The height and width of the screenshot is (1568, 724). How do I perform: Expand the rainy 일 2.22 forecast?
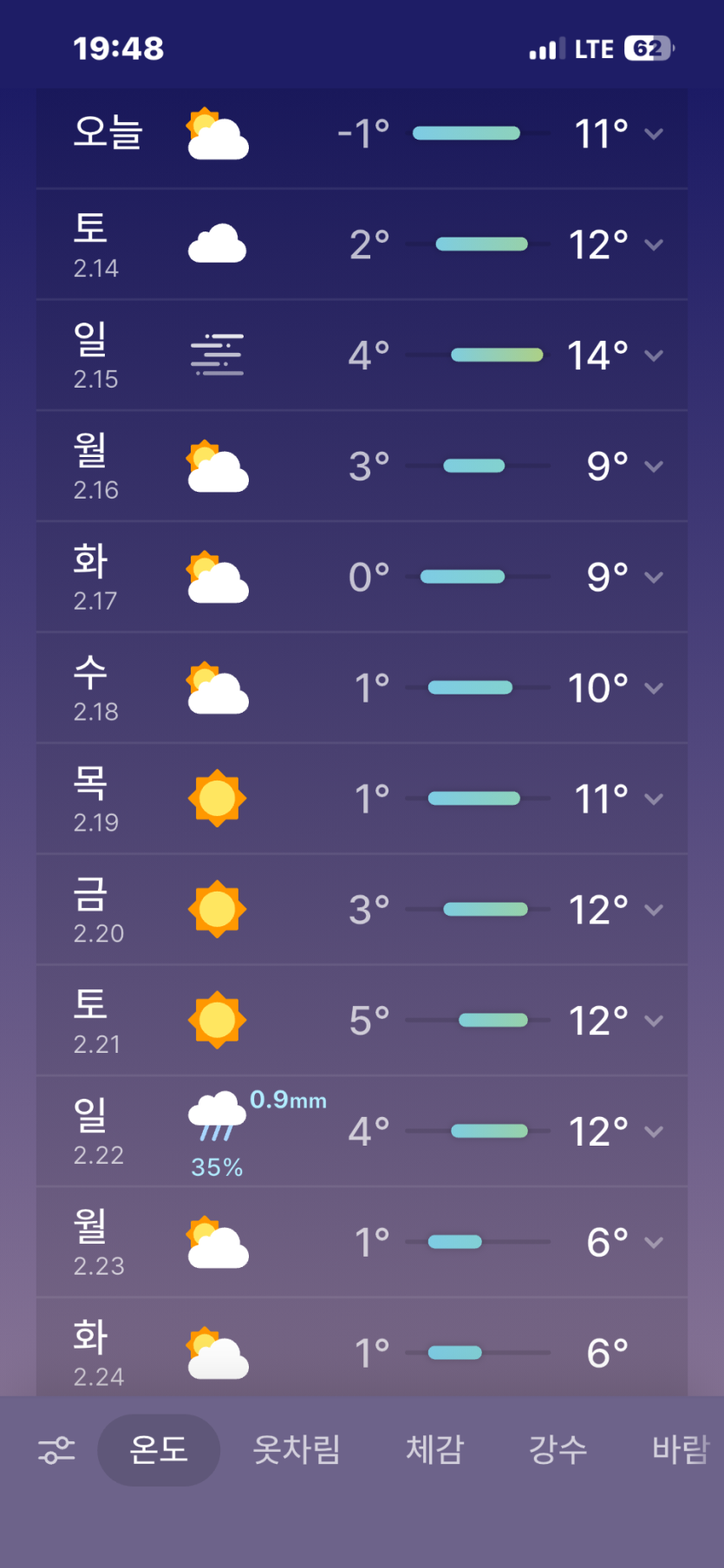[654, 1132]
